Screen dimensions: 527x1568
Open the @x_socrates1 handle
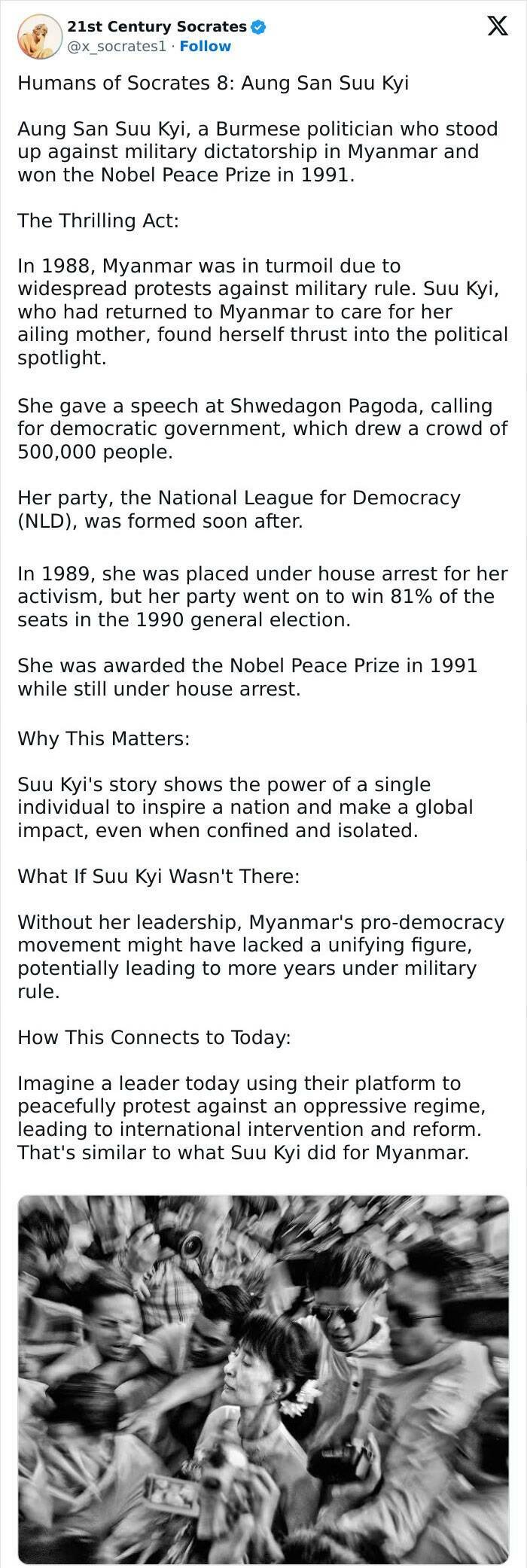coord(116,46)
